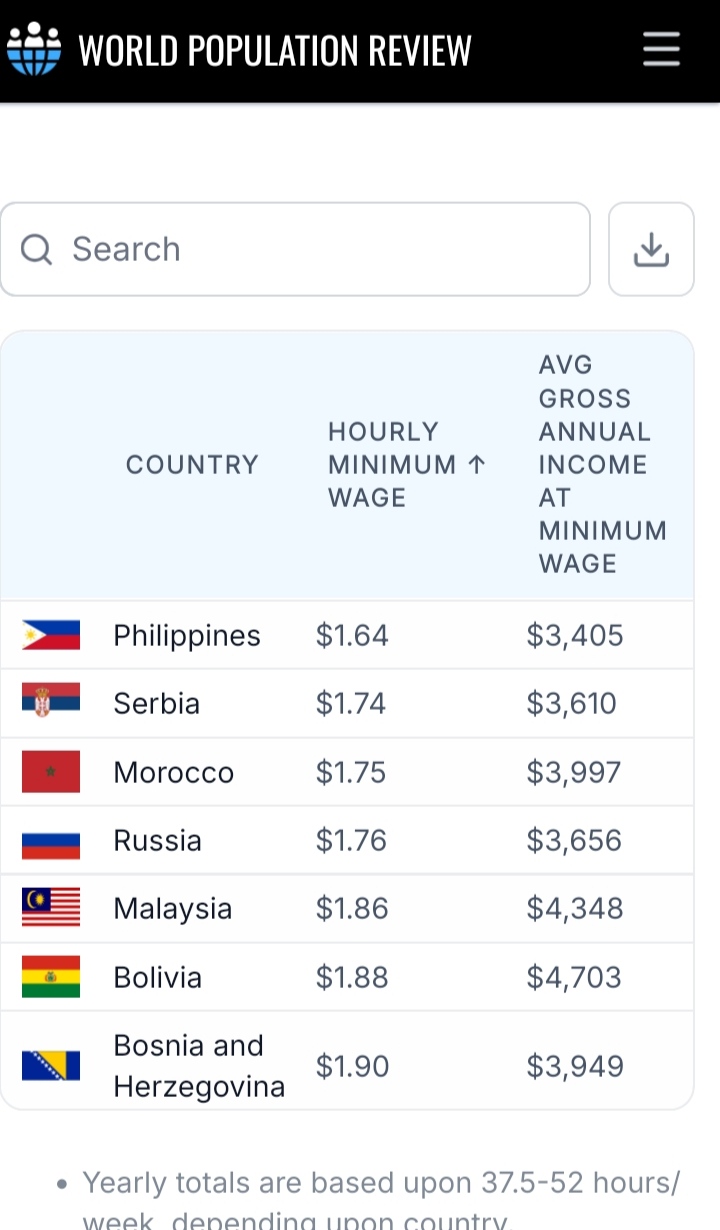Sort table by Country column header
The image size is (720, 1230).
[x=192, y=464]
